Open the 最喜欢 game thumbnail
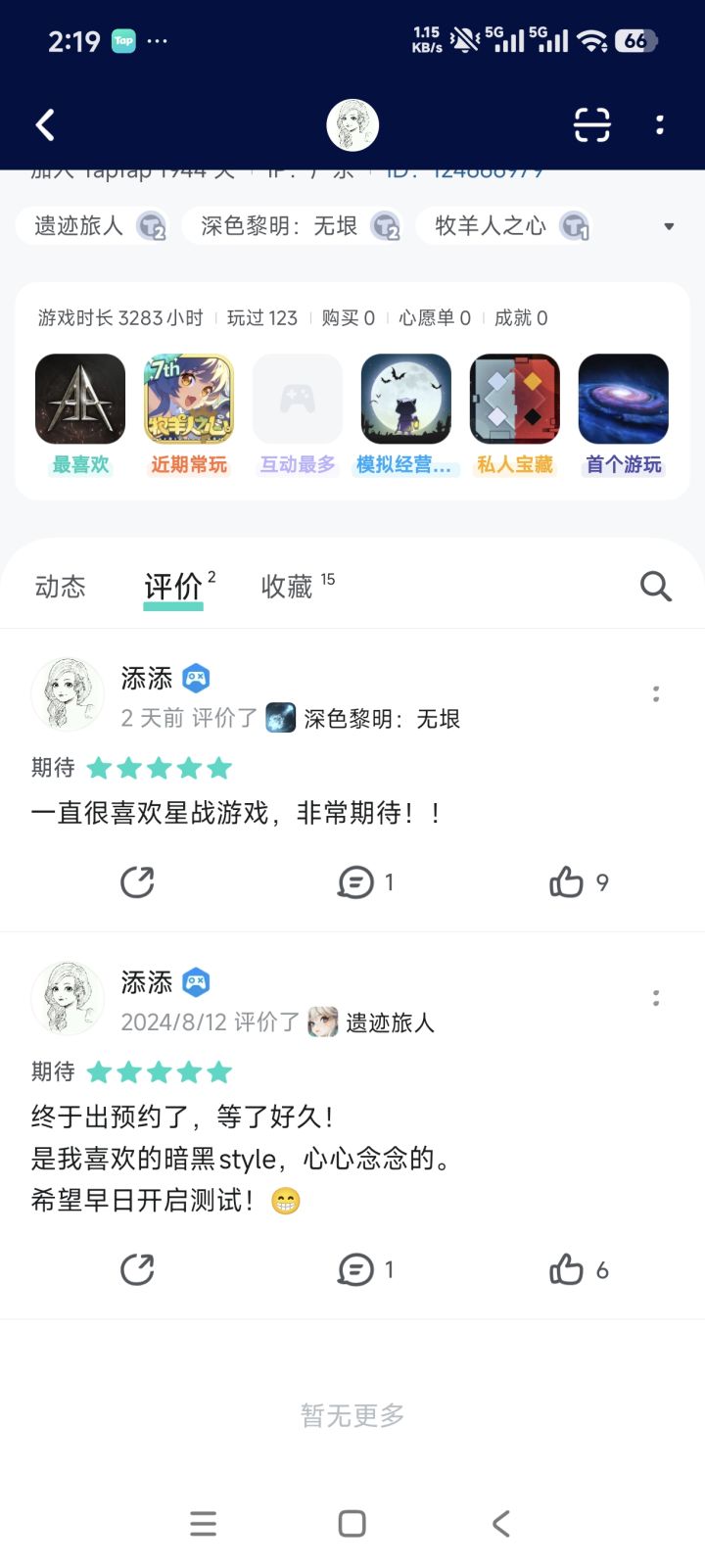705x1568 pixels. (79, 400)
